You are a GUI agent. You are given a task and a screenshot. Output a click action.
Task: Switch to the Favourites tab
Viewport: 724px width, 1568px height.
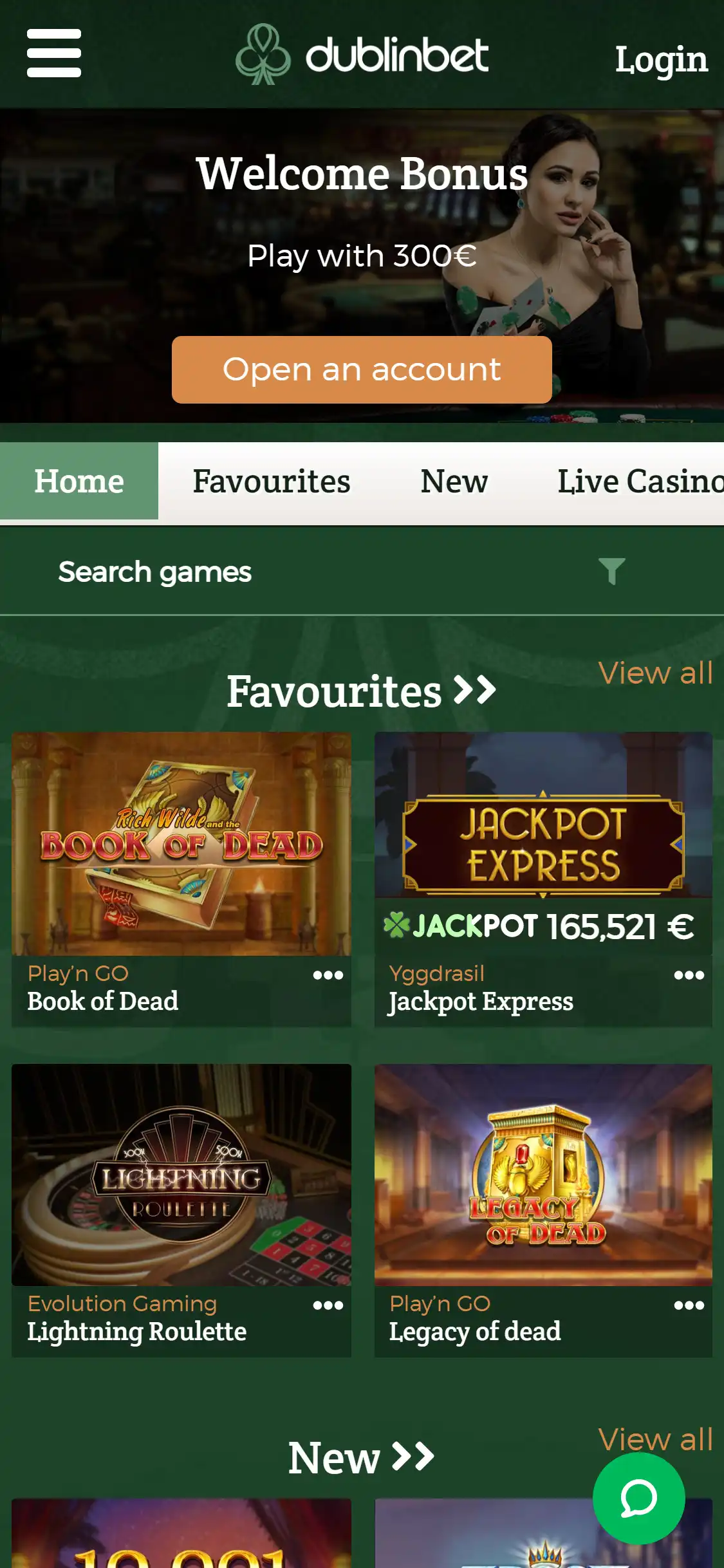click(x=271, y=481)
